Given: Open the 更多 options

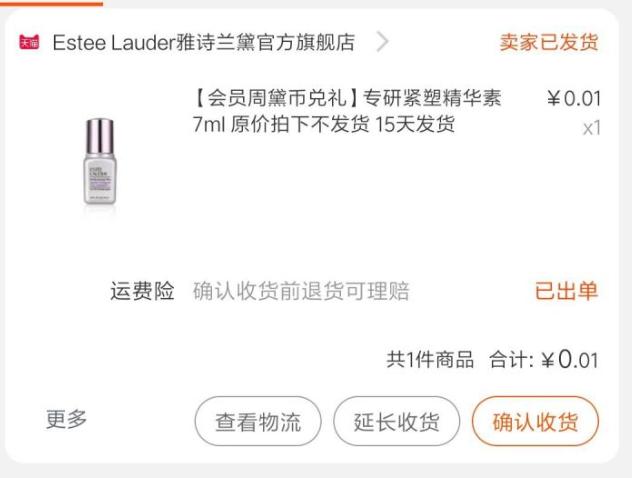Looking at the screenshot, I should coord(67,420).
